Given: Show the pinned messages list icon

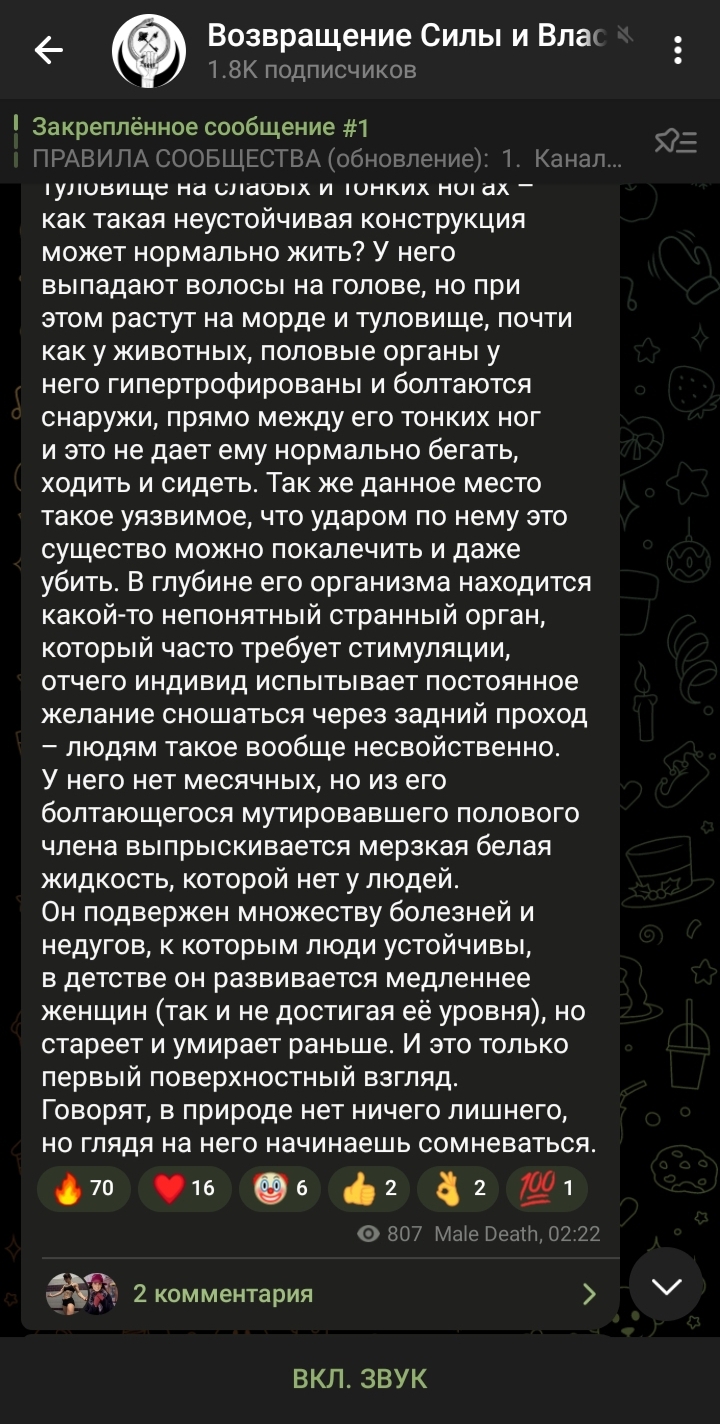Looking at the screenshot, I should [676, 142].
